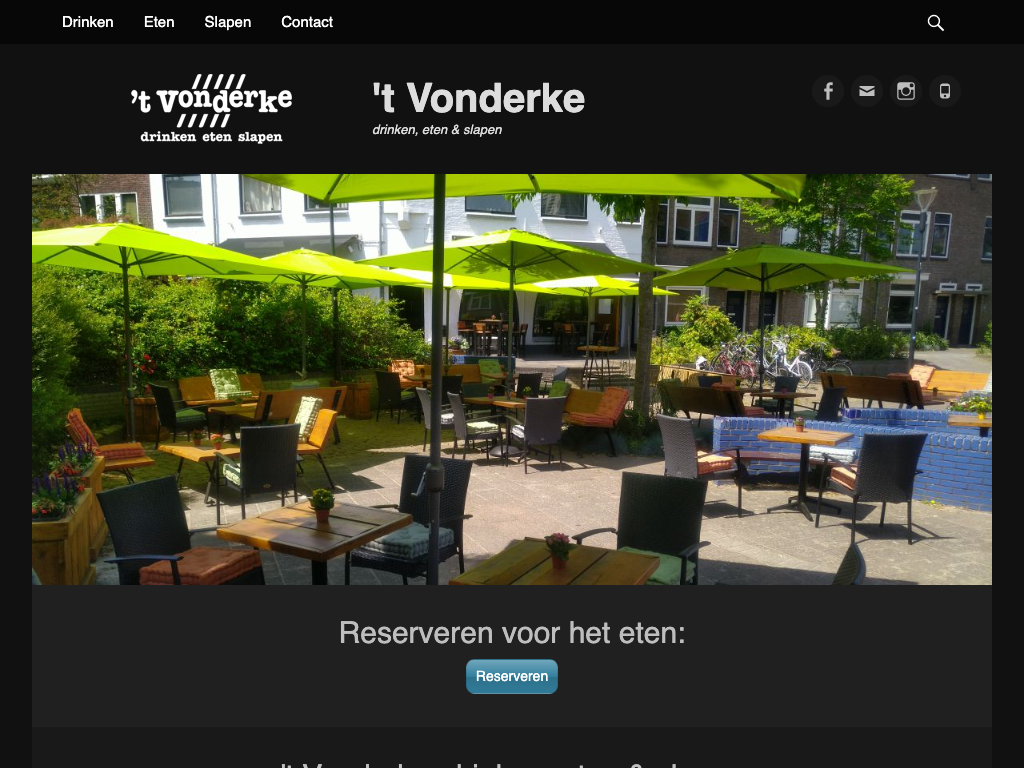Image resolution: width=1024 pixels, height=768 pixels.
Task: Open the 't Vonderke site title link
Action: pyautogui.click(x=478, y=98)
